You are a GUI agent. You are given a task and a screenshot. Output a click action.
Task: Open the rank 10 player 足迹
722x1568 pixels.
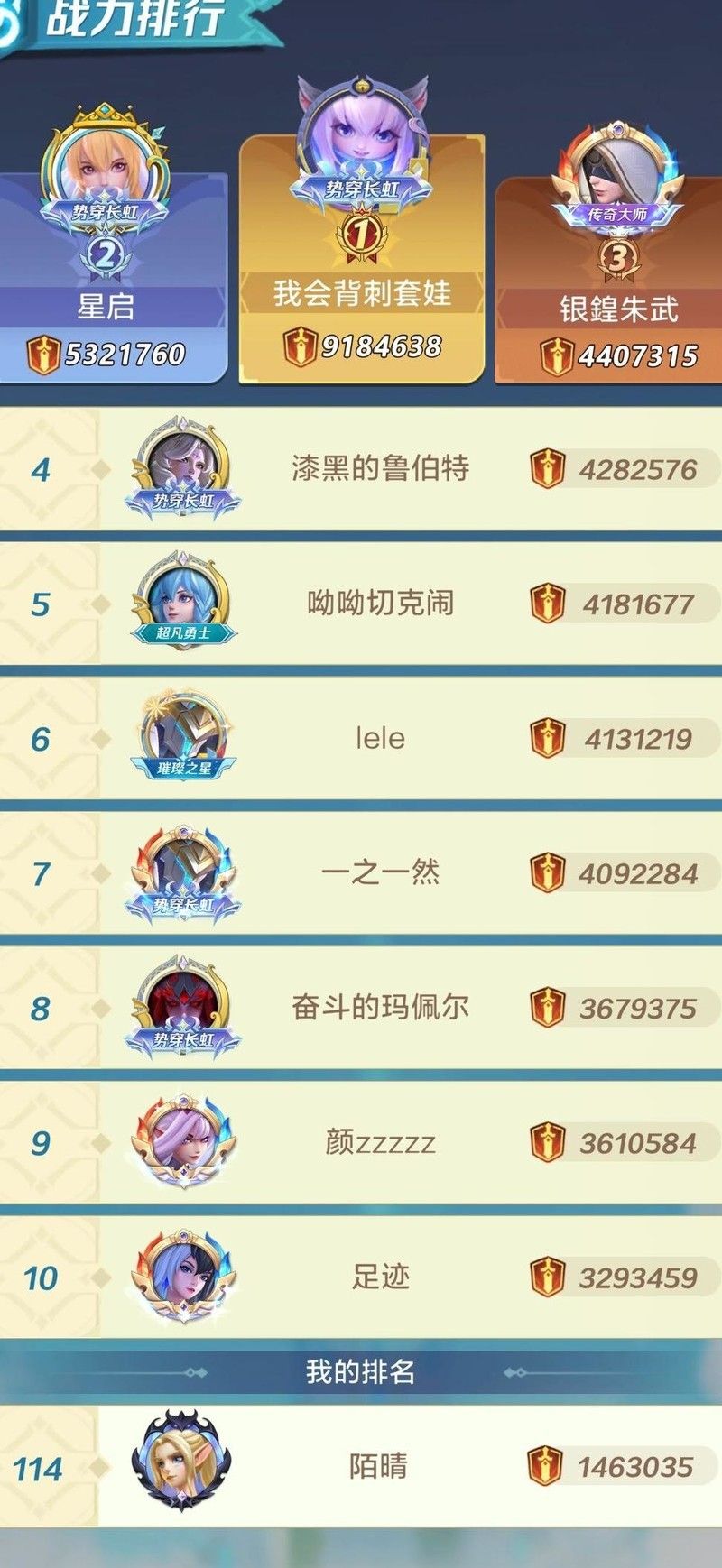pyautogui.click(x=380, y=1277)
